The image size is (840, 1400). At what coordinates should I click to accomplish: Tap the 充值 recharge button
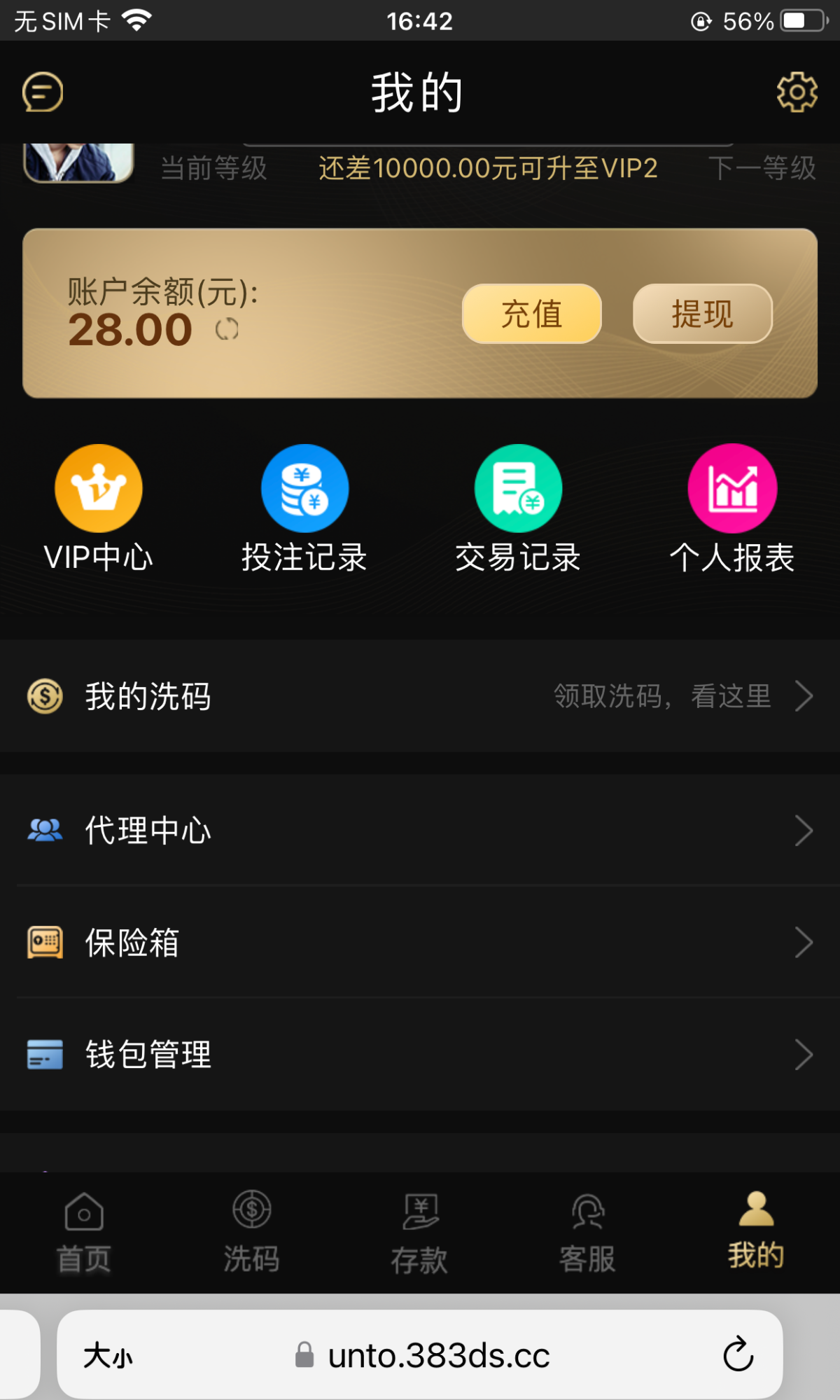pos(531,314)
